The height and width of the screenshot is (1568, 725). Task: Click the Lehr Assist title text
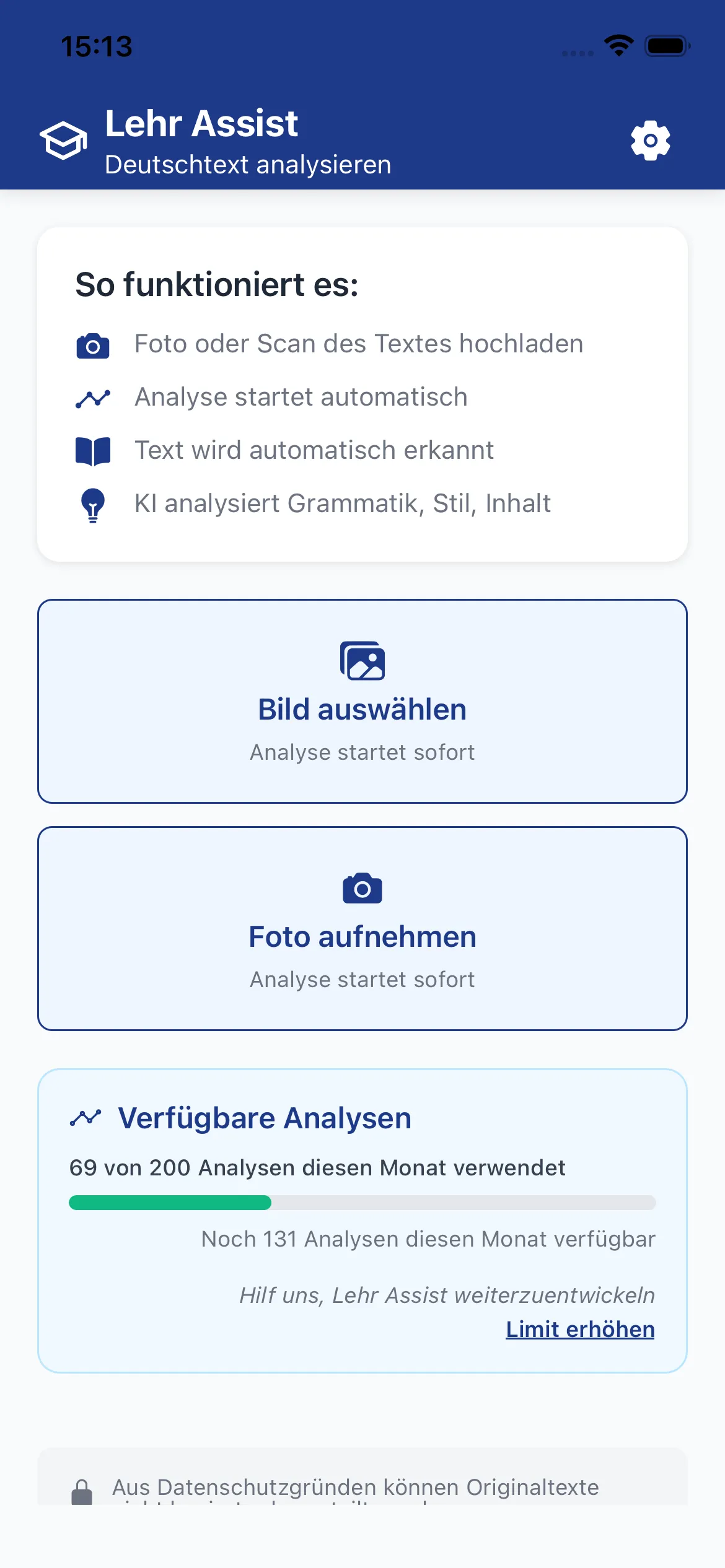(x=201, y=123)
